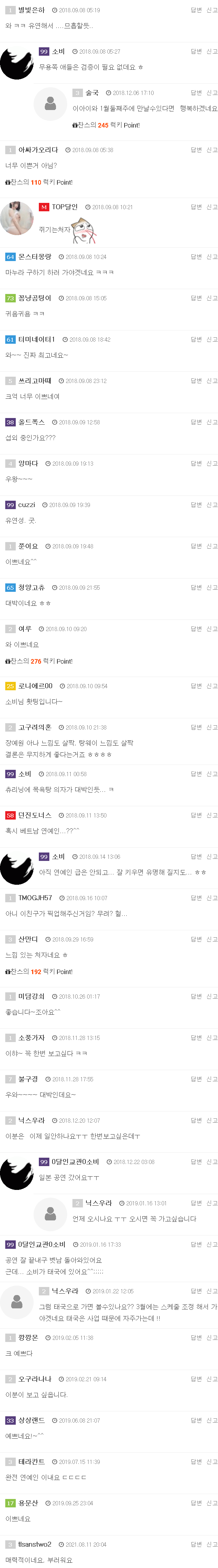Report 던진도너스's comment
This screenshot has width=218, height=1568.
tap(211, 816)
